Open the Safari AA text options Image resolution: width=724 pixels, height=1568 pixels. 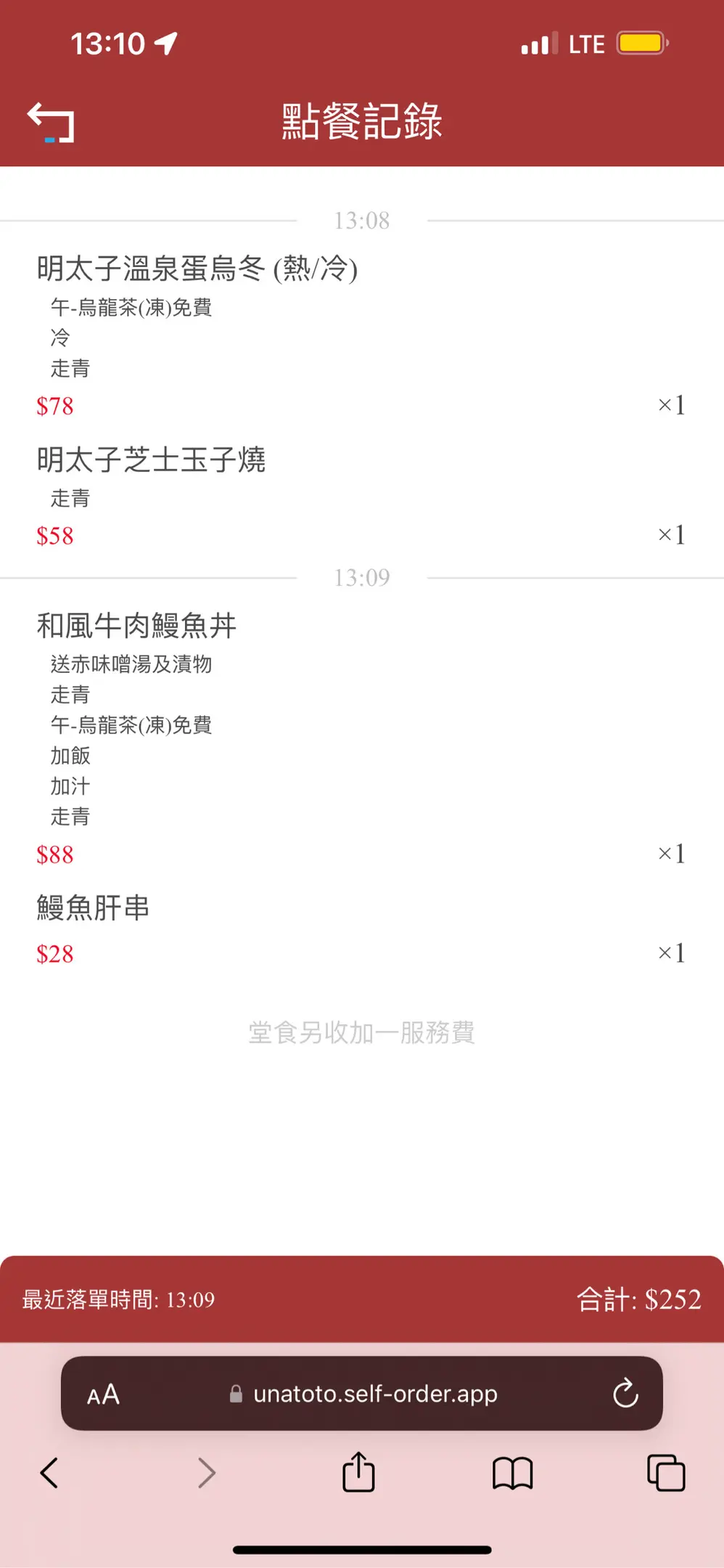103,1395
